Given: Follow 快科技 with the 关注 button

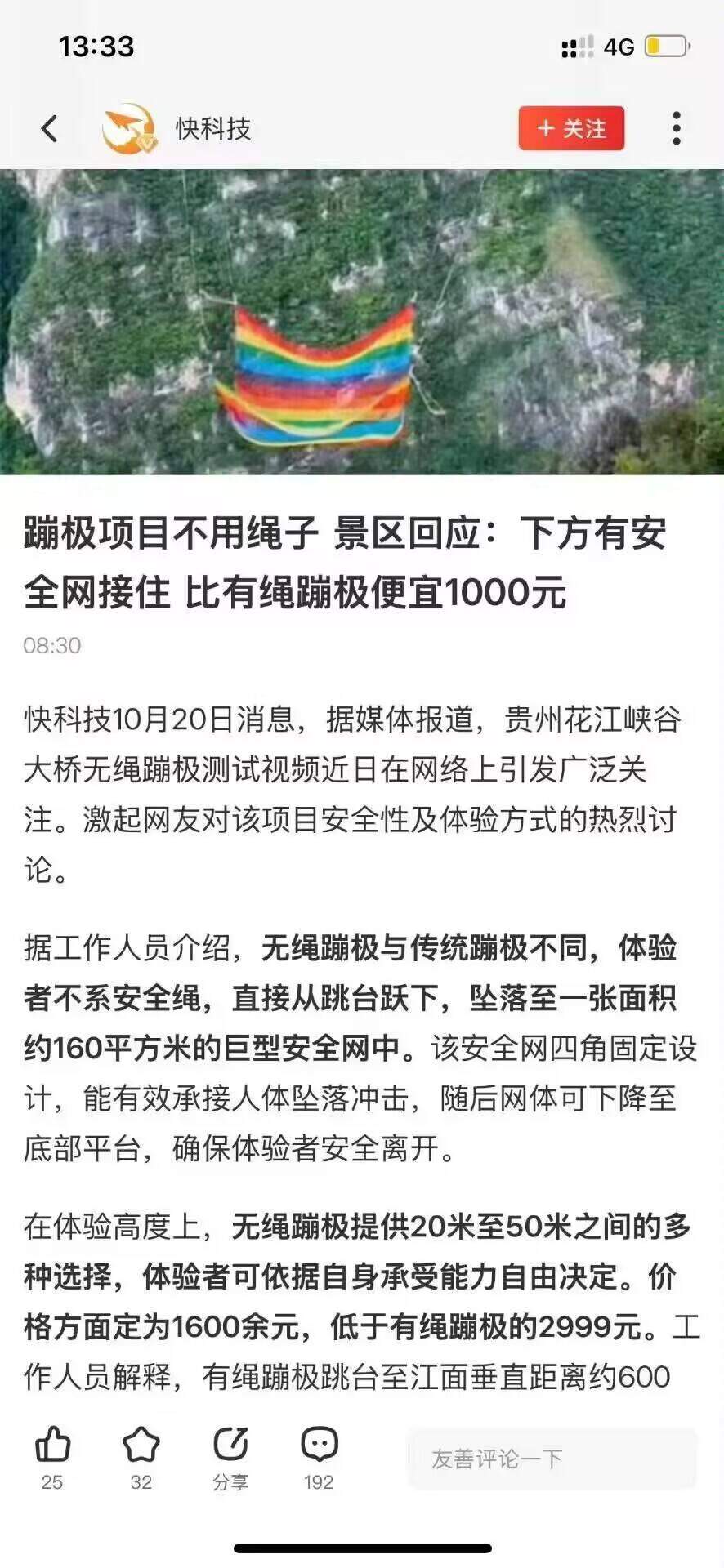Looking at the screenshot, I should 571,128.
